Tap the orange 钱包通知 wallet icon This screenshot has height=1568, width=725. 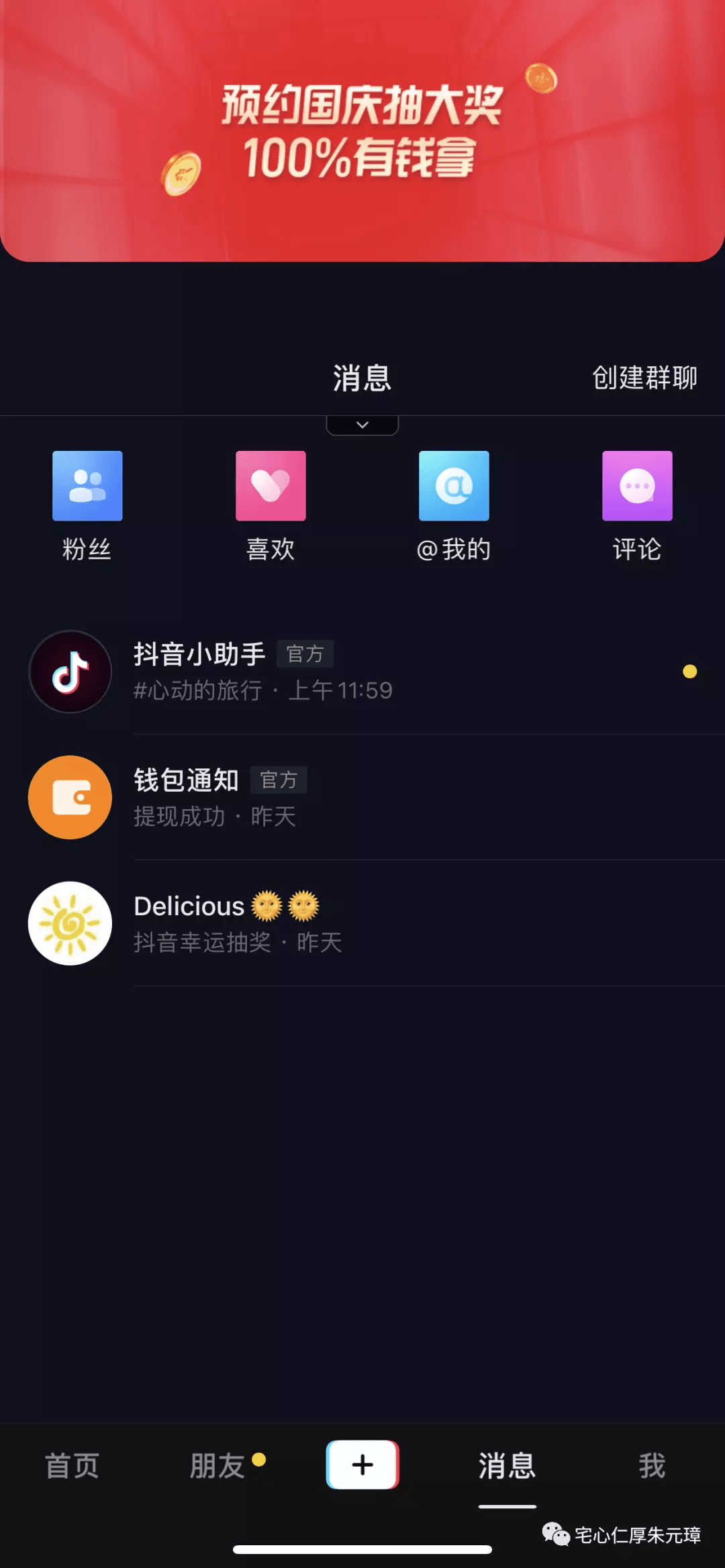[x=69, y=798]
